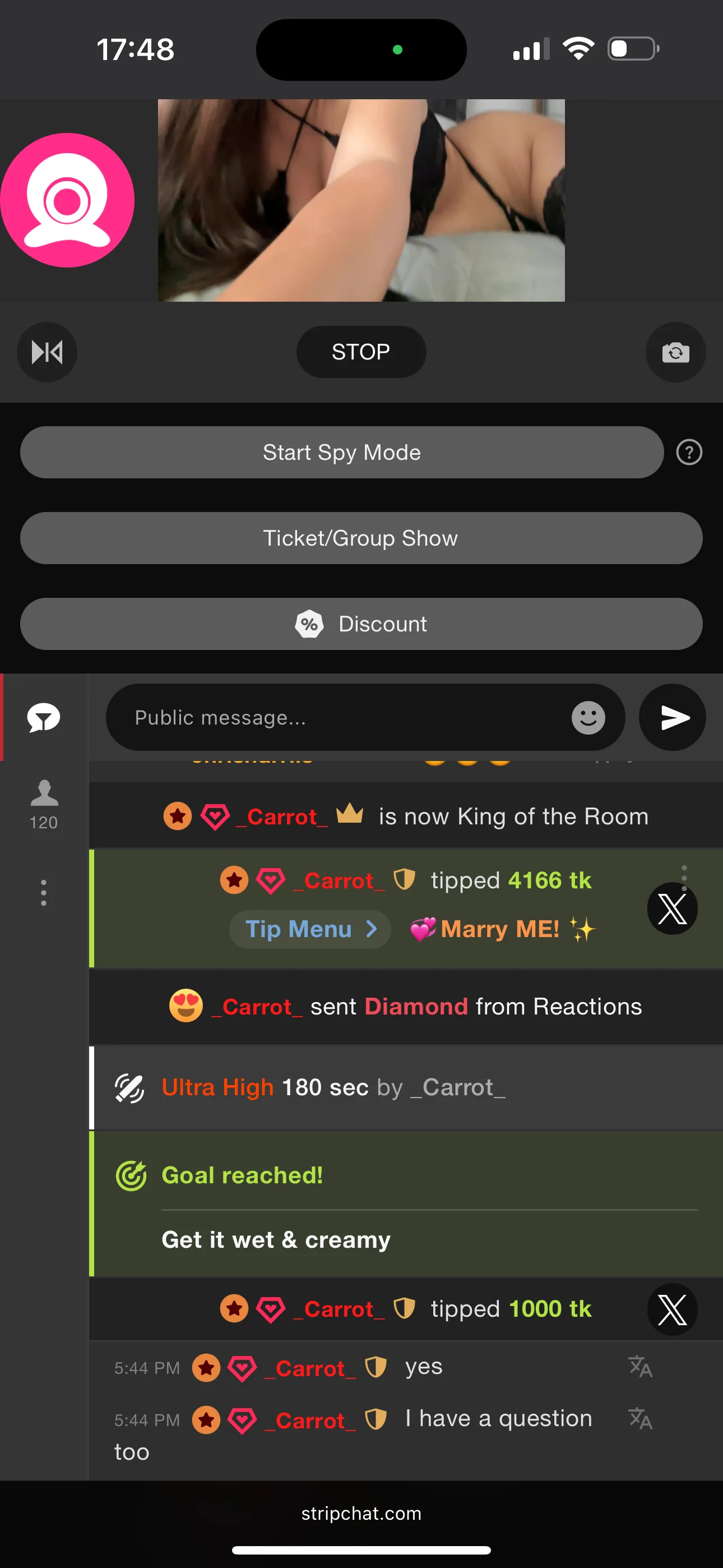Share the 1000 tk tip on X
This screenshot has width=723, height=1568.
pos(672,1309)
